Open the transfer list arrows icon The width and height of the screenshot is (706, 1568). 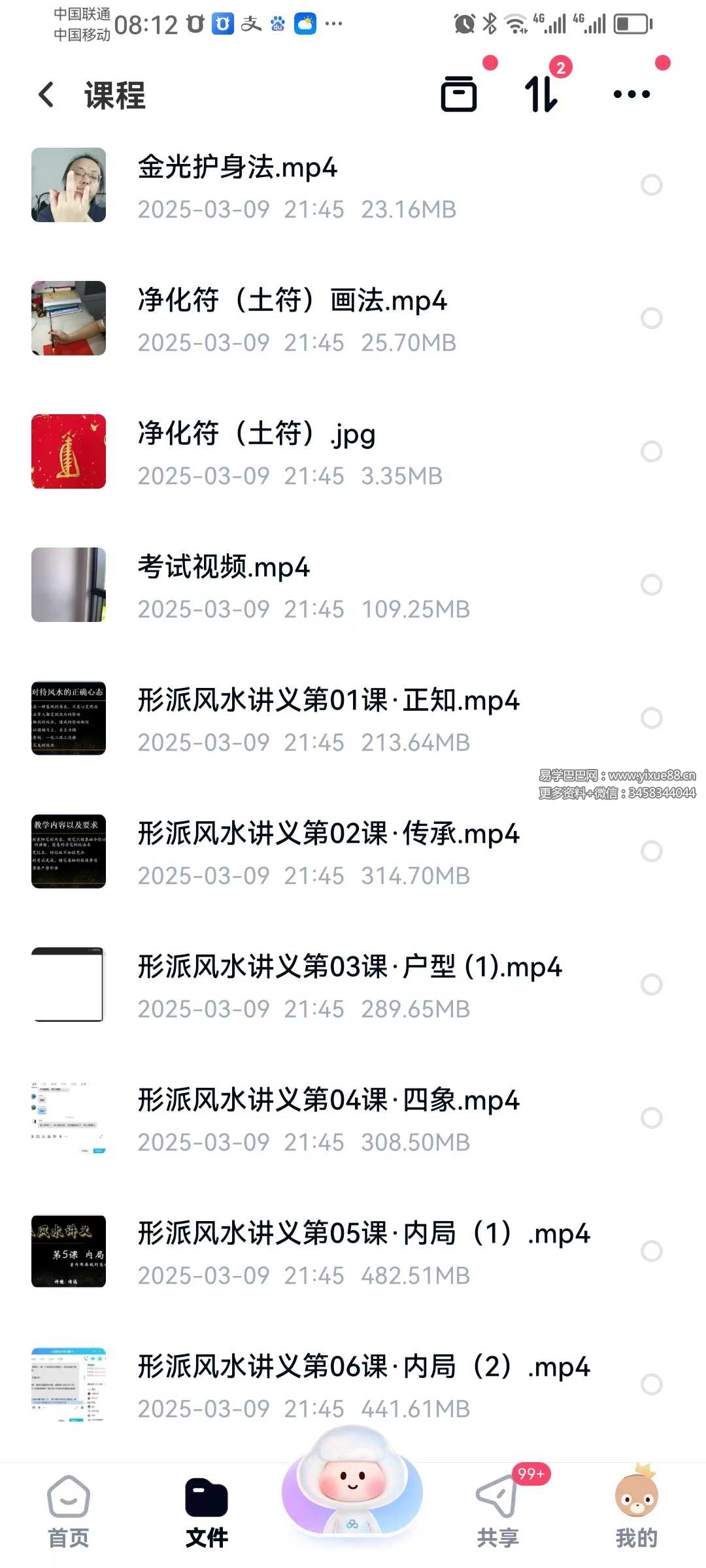pyautogui.click(x=542, y=95)
